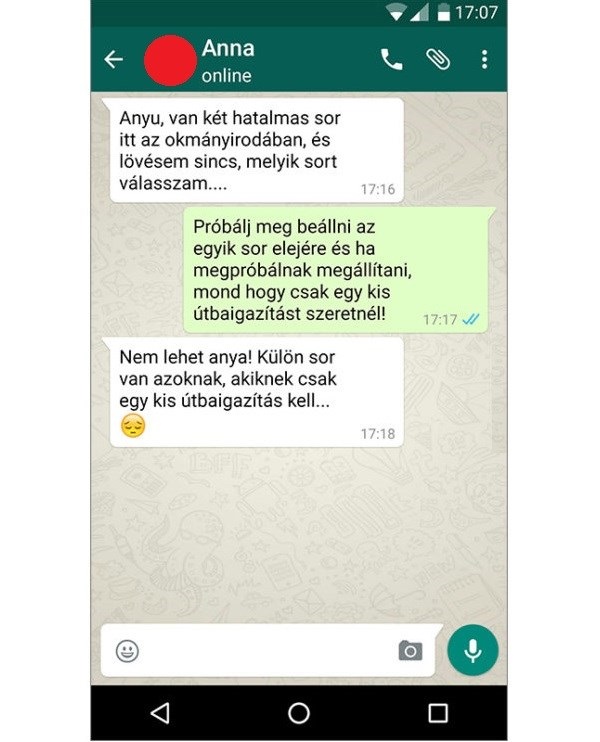This screenshot has height=742, width=600.
Task: Go back from Anna's chat
Action: click(114, 60)
